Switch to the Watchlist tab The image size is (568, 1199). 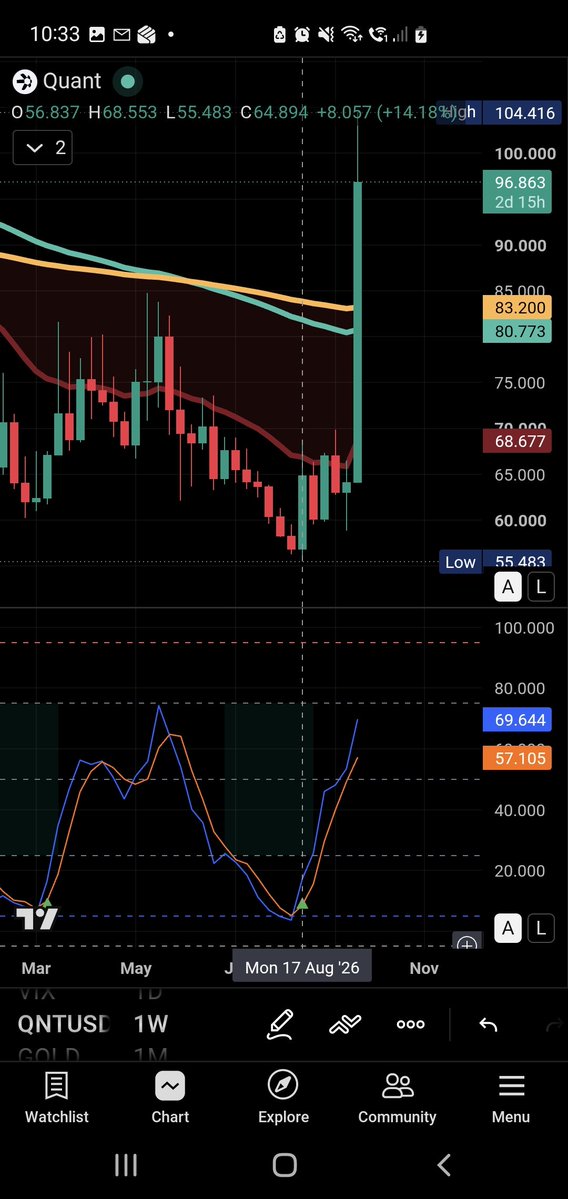(57, 1097)
